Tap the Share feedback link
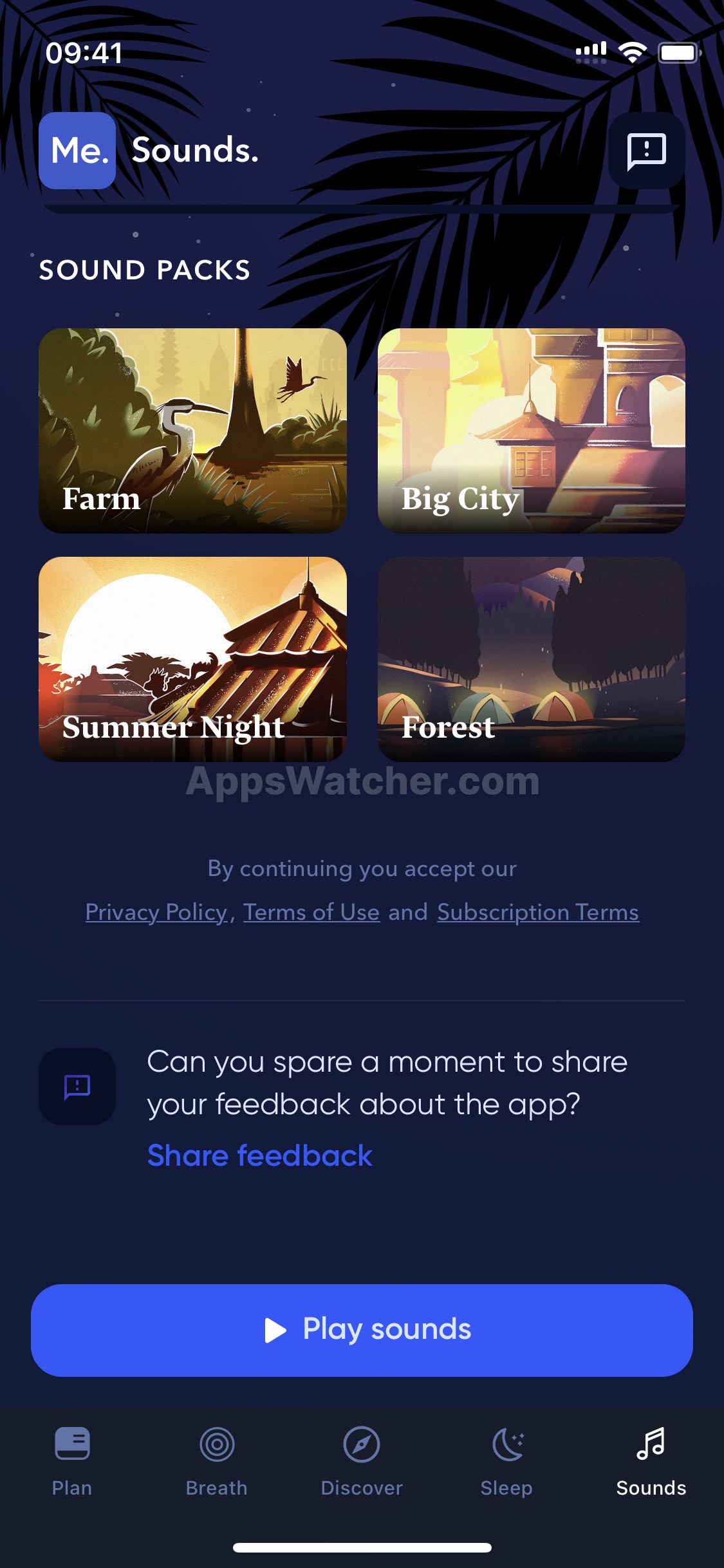This screenshot has height=1568, width=724. [259, 1155]
